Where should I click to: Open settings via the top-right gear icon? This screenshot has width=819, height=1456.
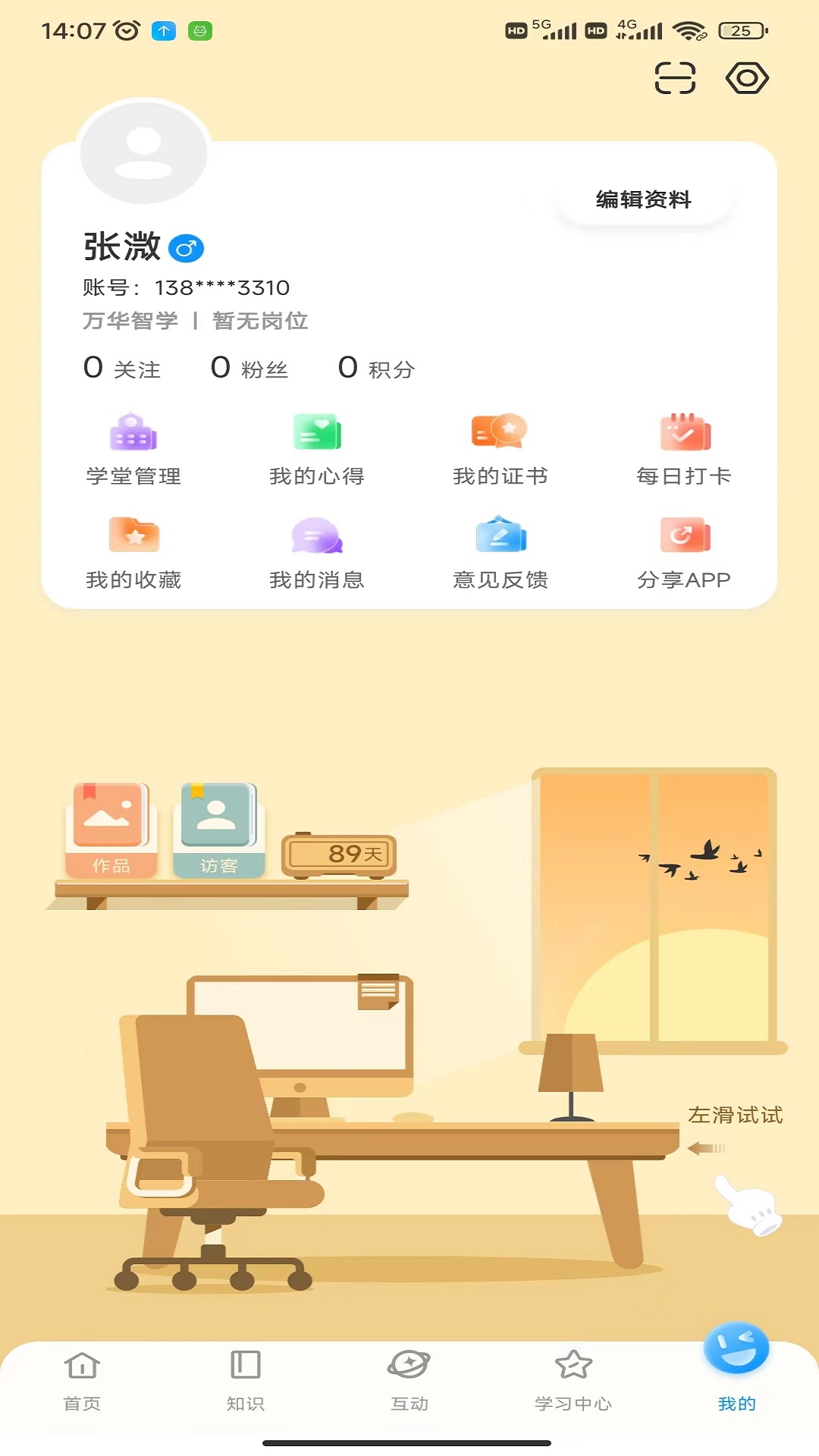747,77
